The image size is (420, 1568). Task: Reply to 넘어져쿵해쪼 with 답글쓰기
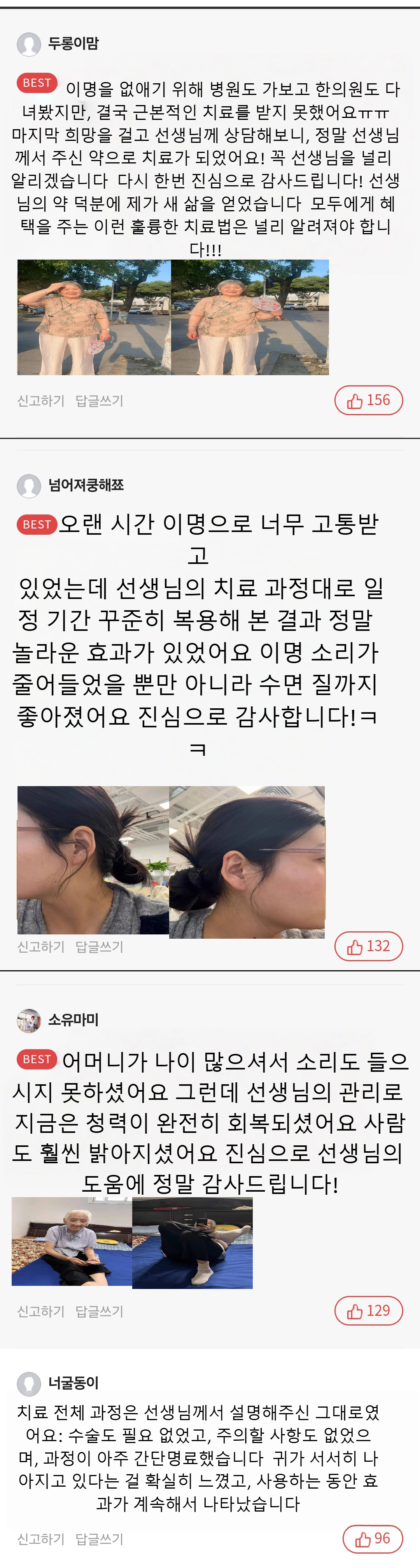click(99, 946)
